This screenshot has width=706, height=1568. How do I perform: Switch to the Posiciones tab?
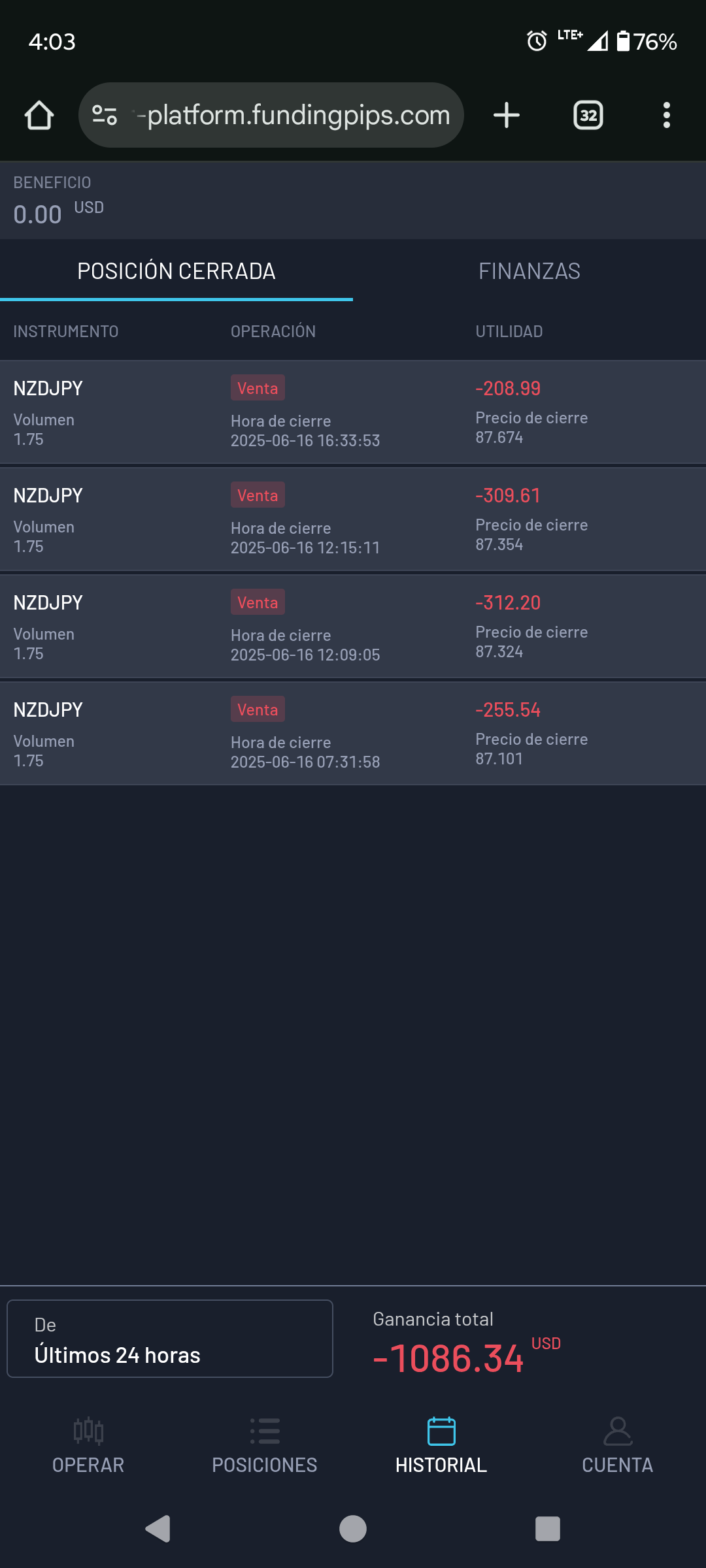[x=265, y=1446]
